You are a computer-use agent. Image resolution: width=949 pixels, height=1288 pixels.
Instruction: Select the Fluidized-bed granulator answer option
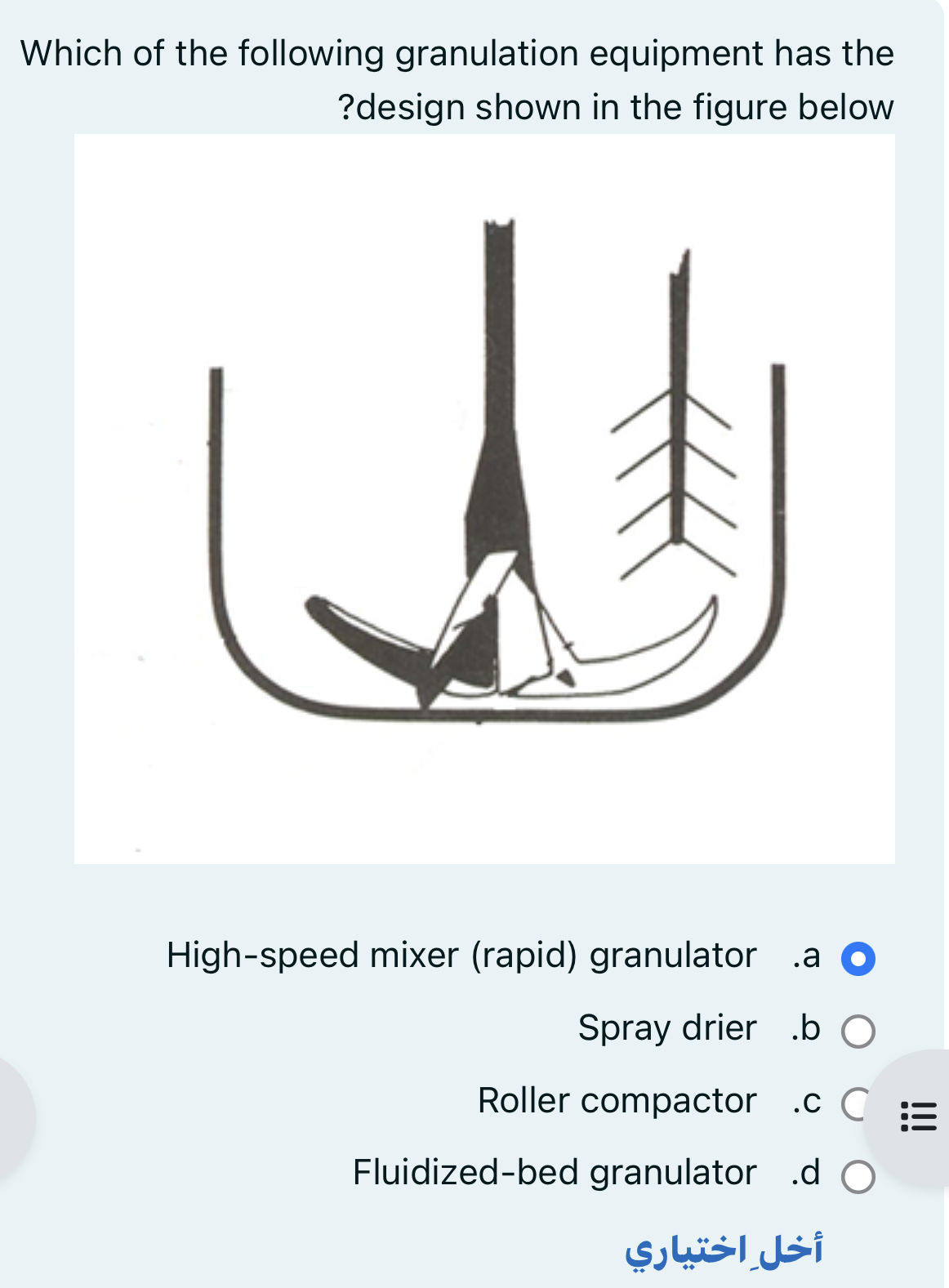(858, 1174)
